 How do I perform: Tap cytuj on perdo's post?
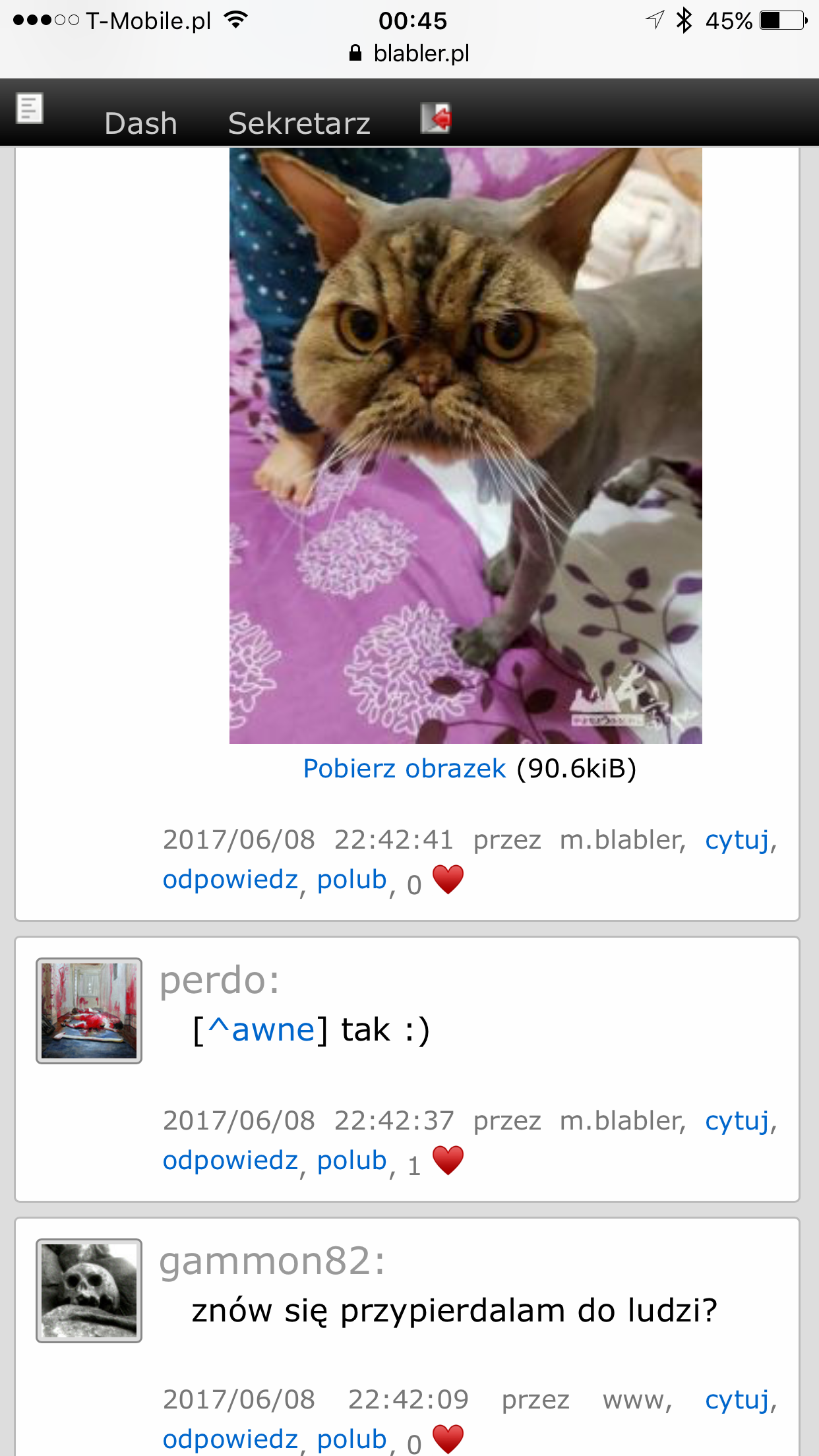click(x=737, y=1121)
